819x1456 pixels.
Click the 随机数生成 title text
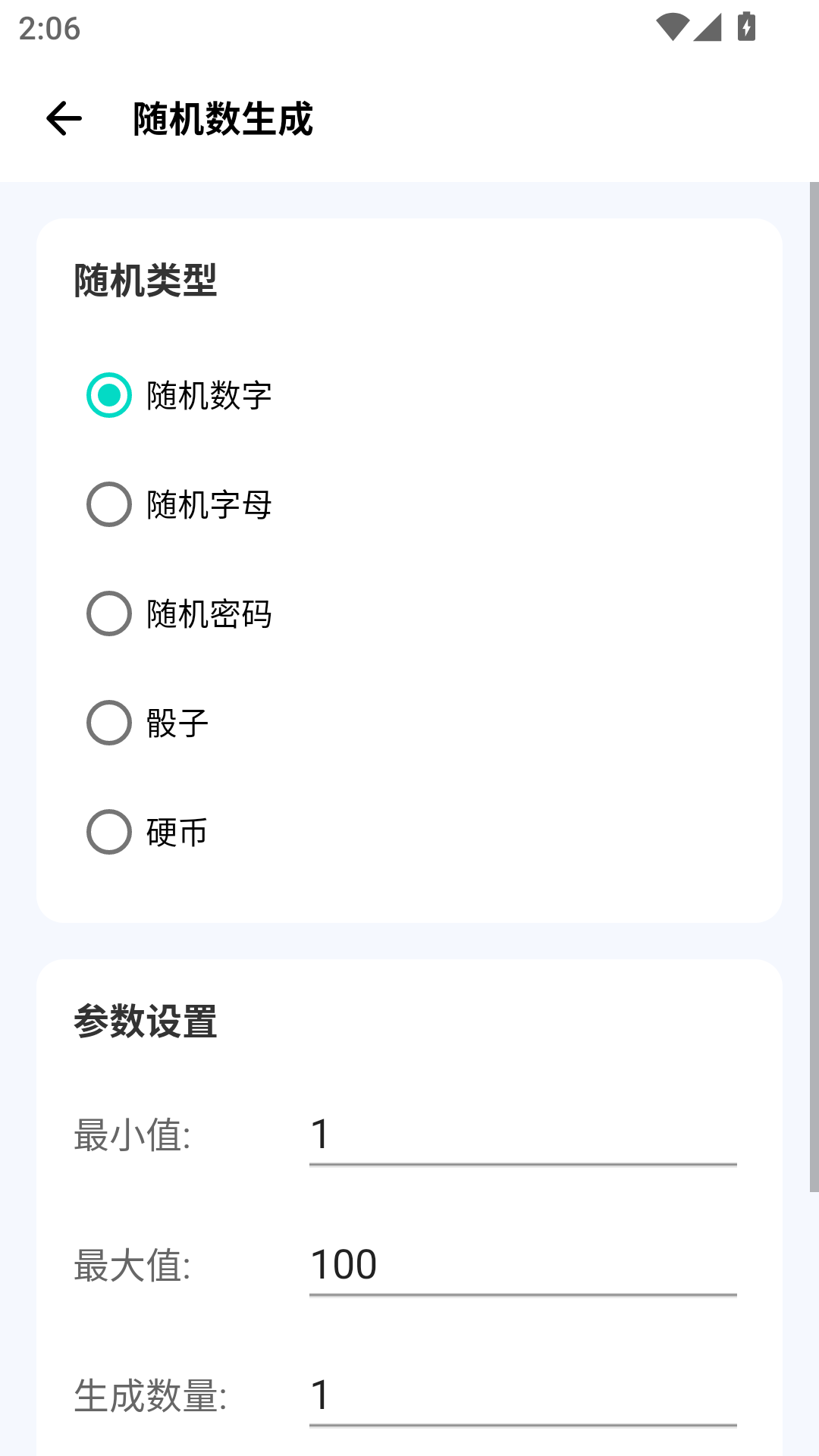click(224, 118)
